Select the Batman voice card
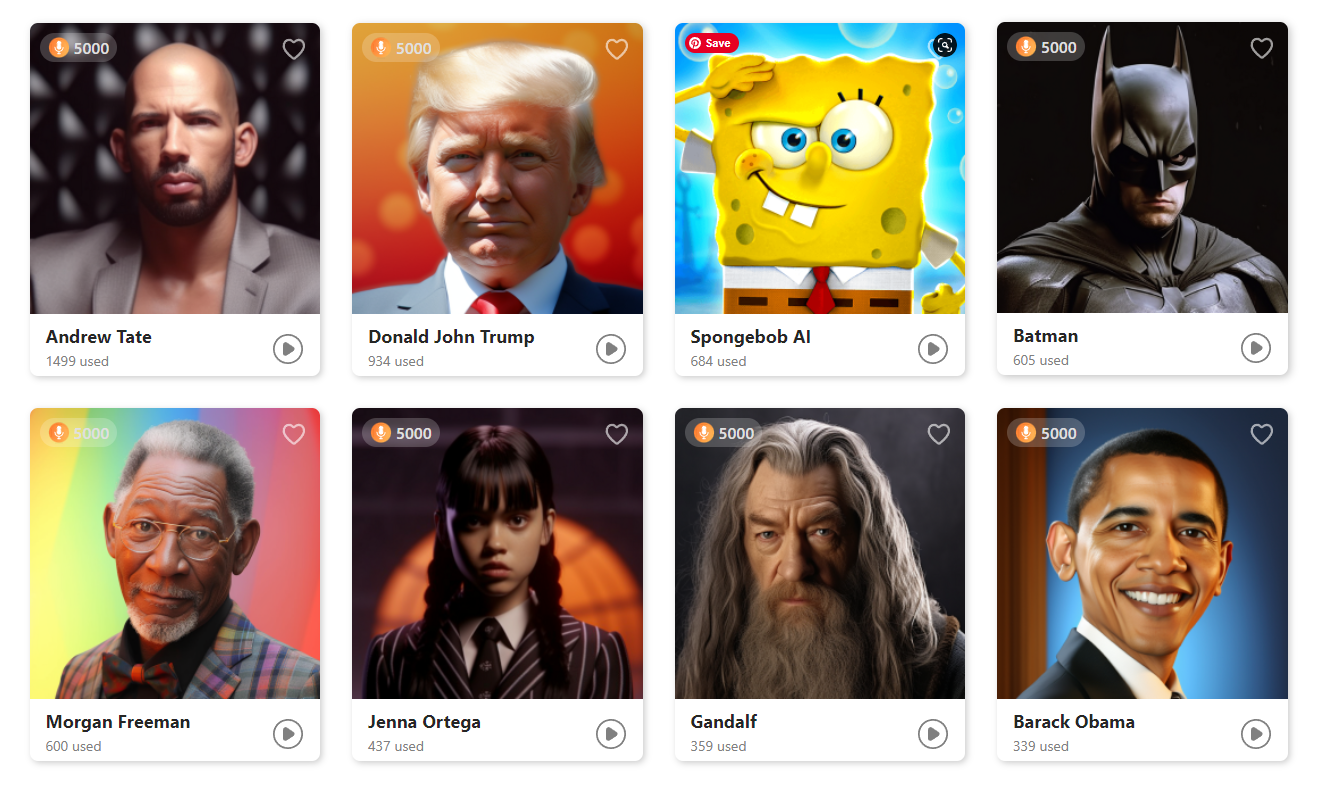The image size is (1323, 785). click(1141, 180)
